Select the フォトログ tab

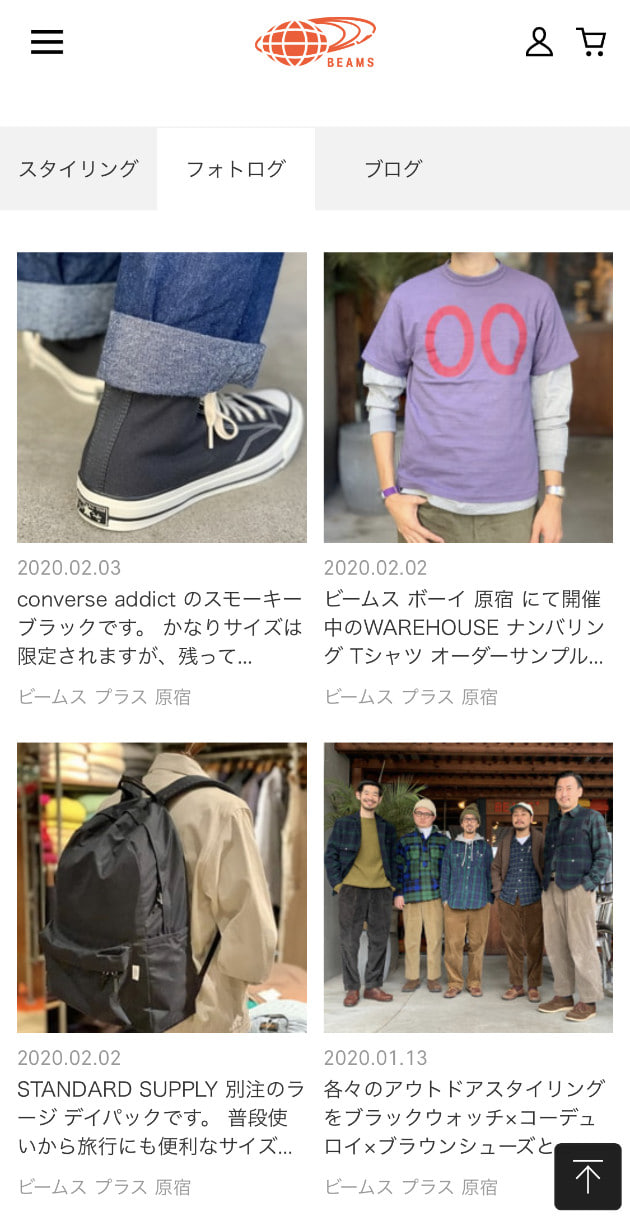236,169
